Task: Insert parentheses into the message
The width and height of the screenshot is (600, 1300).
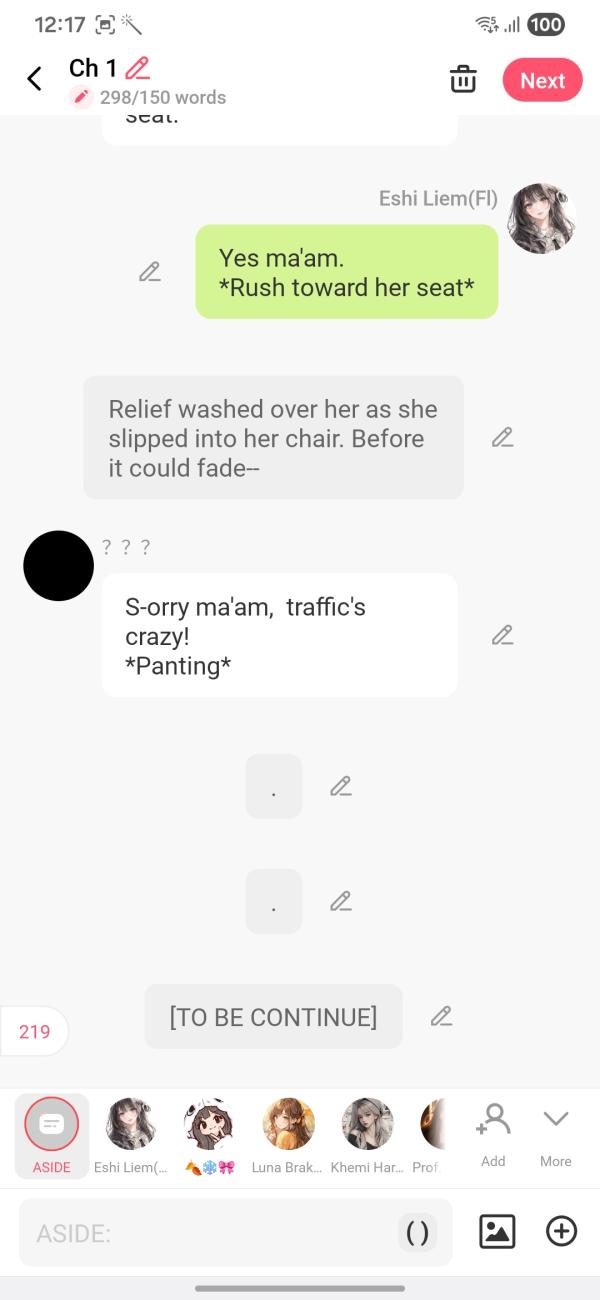Action: tap(418, 1233)
